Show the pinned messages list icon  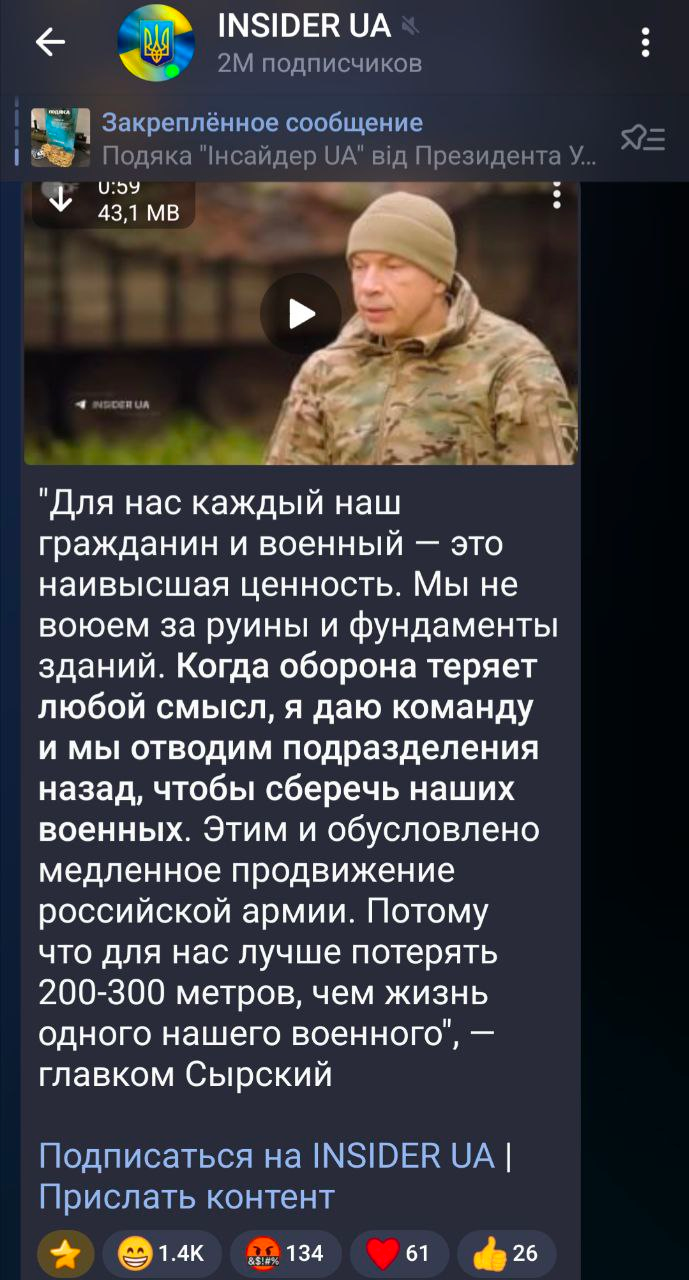(643, 139)
